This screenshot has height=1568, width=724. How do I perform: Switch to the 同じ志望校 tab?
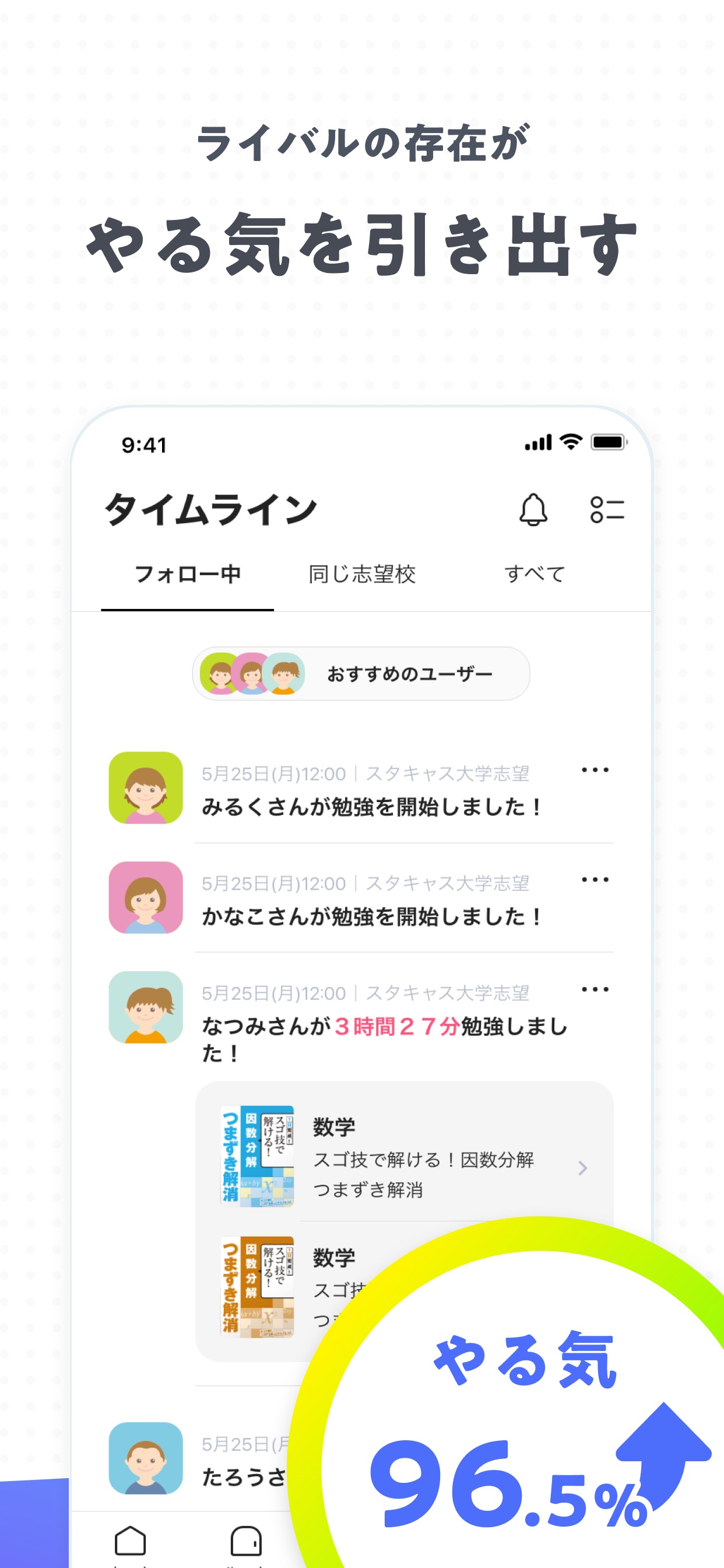pyautogui.click(x=362, y=573)
